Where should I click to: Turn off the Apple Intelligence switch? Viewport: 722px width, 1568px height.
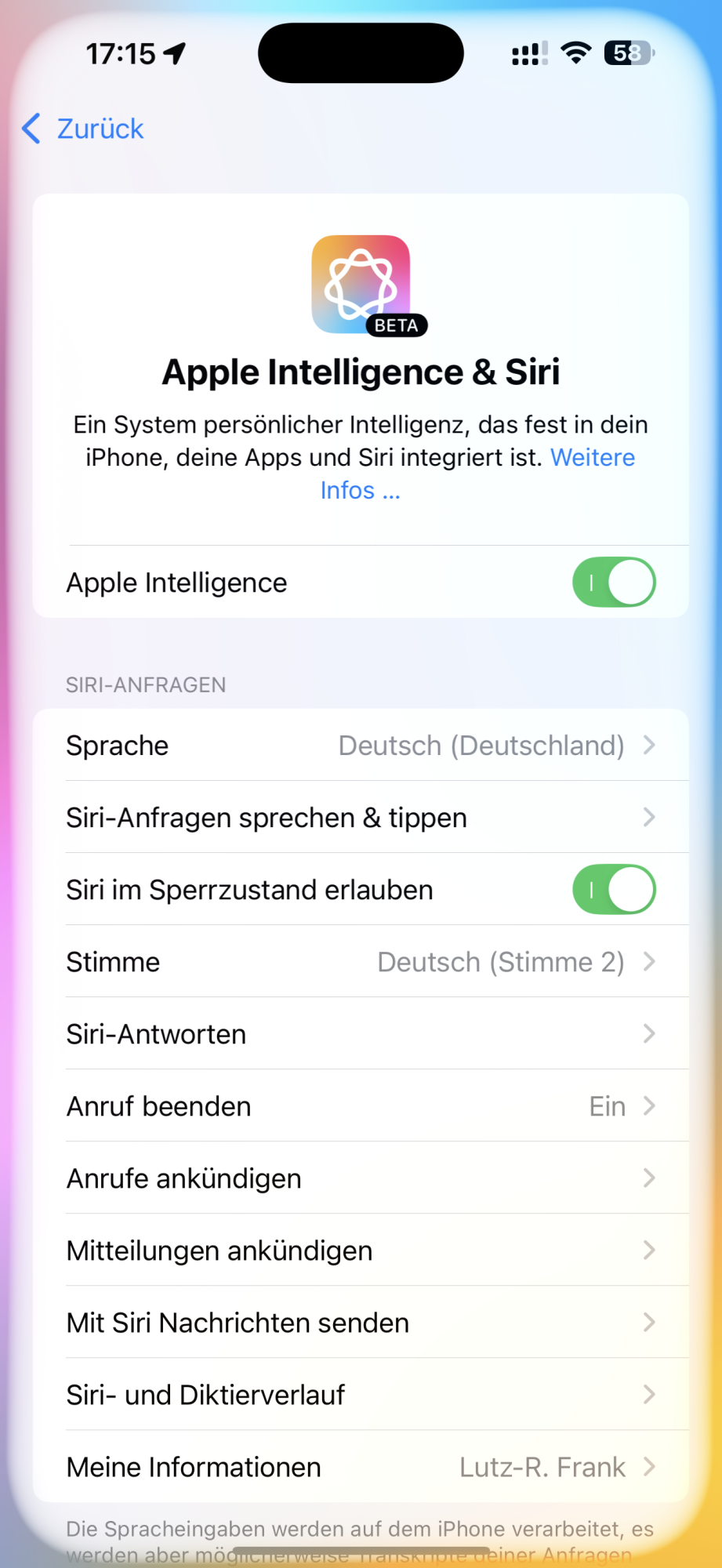tap(613, 583)
